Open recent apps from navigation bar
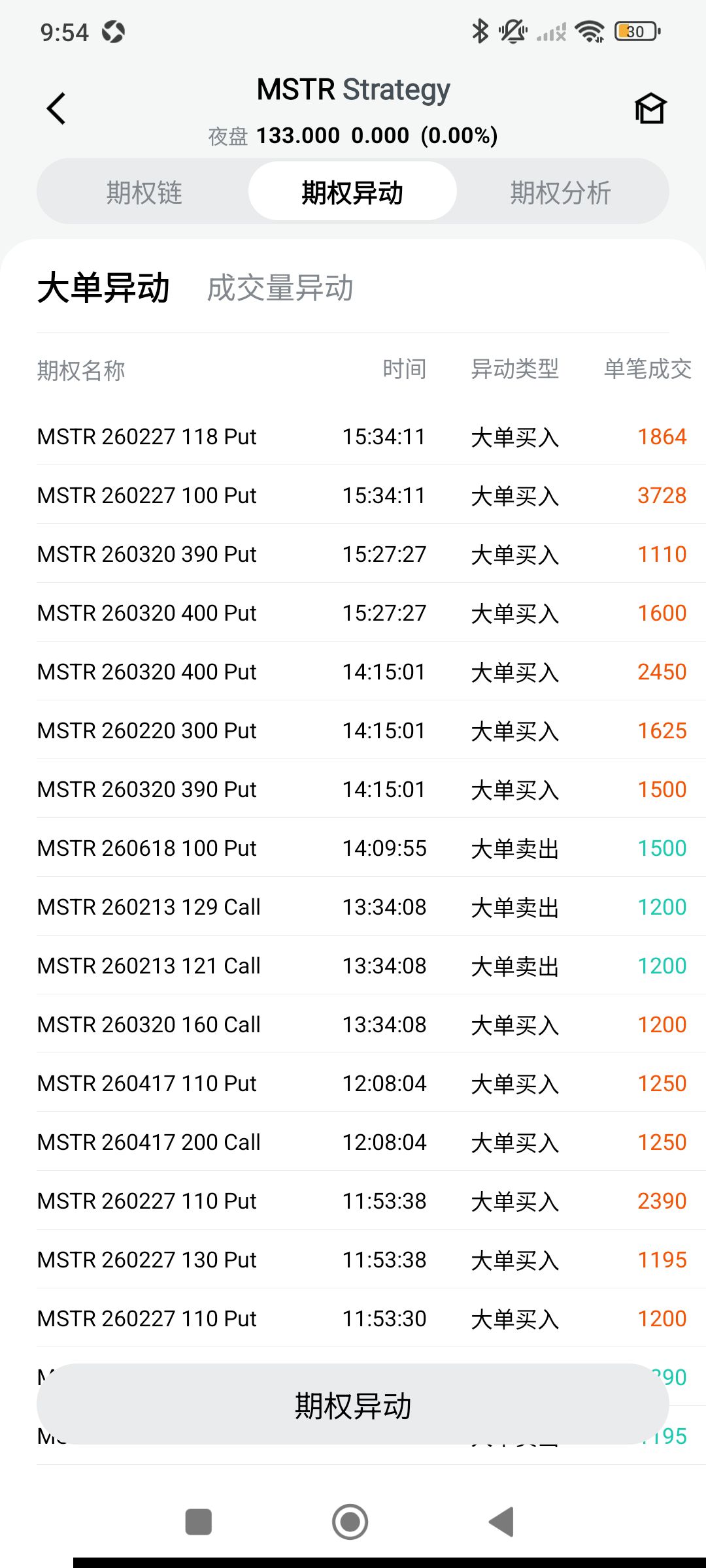 pos(199,1522)
